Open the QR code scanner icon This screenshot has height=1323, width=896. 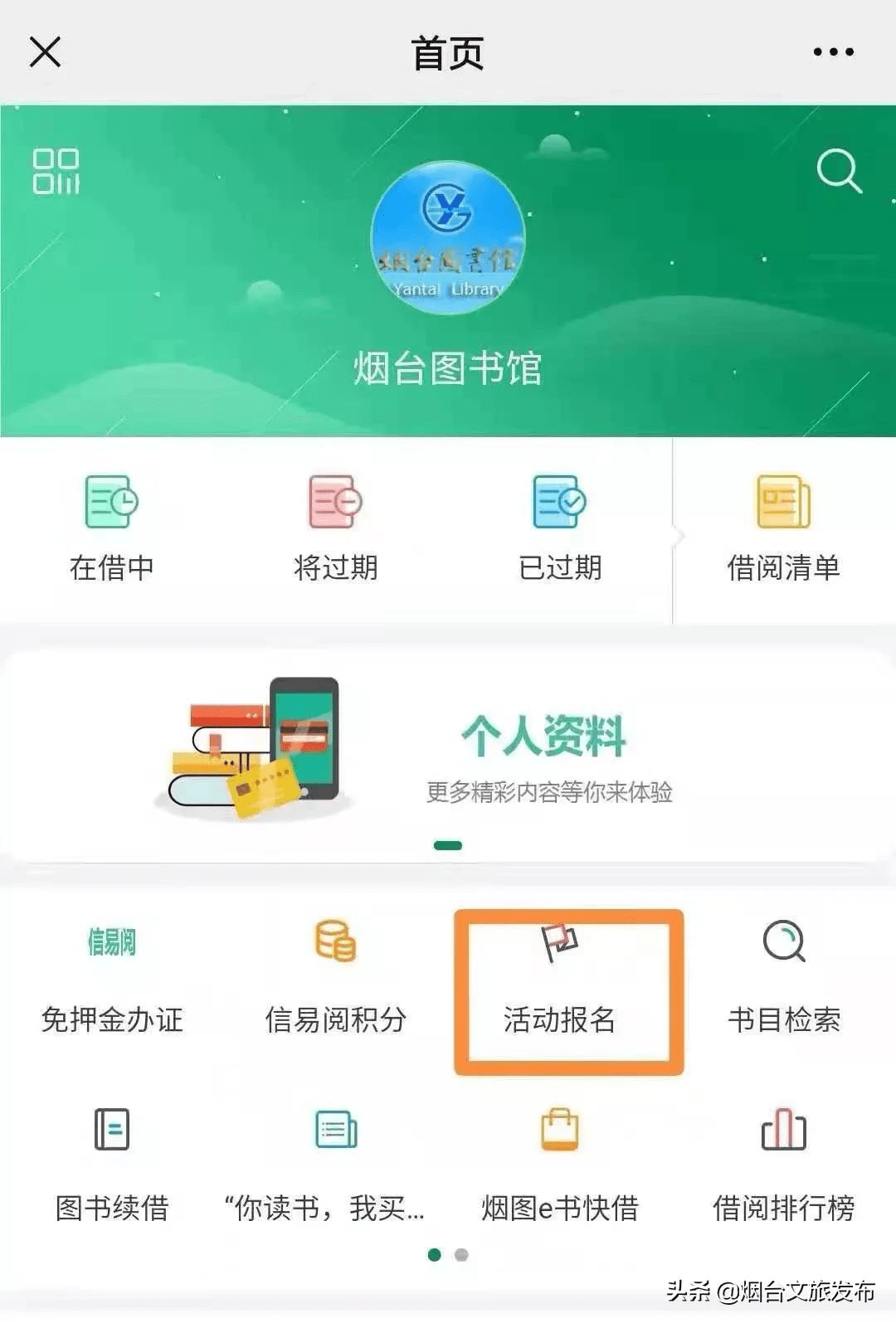pyautogui.click(x=56, y=172)
